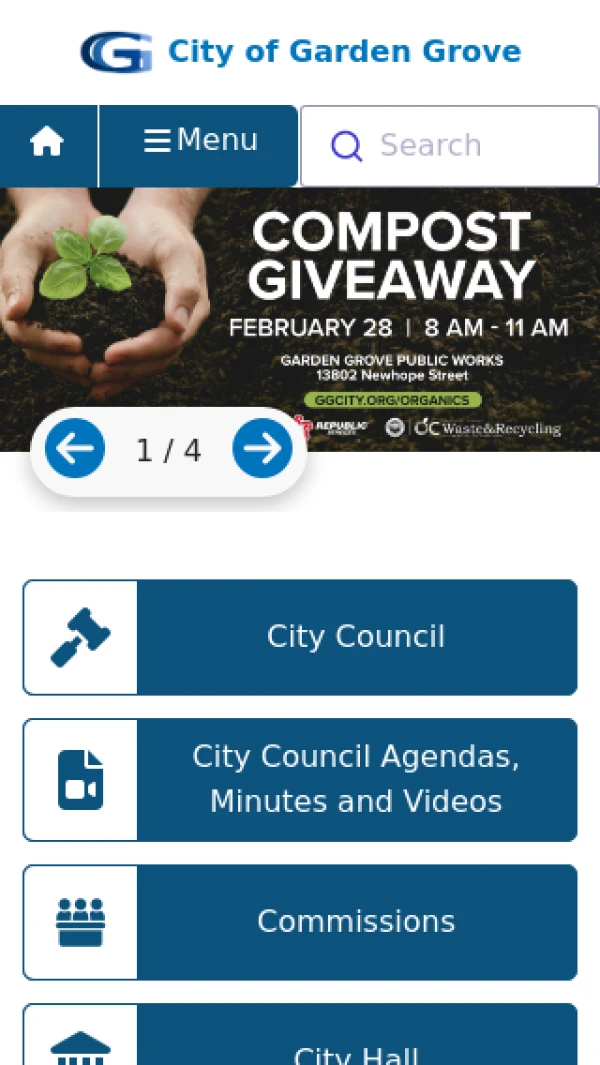The image size is (600, 1065).
Task: Open the Commissions page
Action: [x=300, y=921]
